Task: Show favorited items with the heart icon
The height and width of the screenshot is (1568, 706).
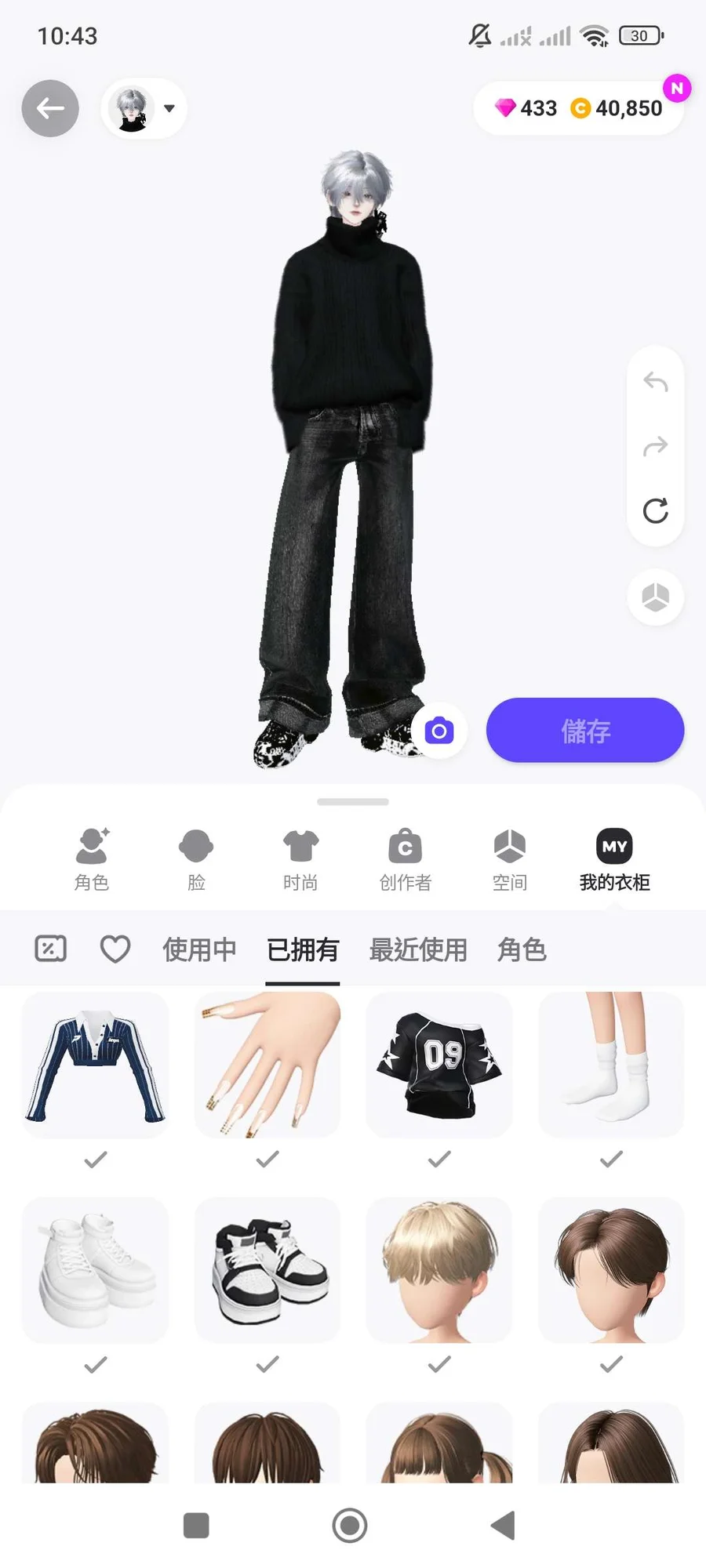Action: click(115, 949)
